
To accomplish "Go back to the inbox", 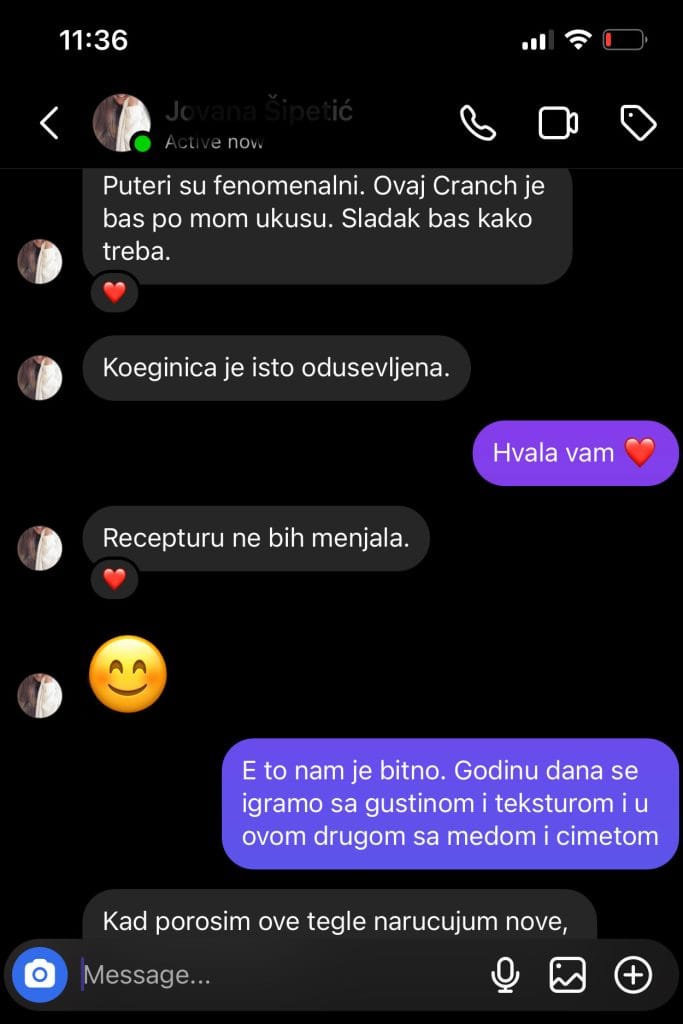I will tap(49, 123).
